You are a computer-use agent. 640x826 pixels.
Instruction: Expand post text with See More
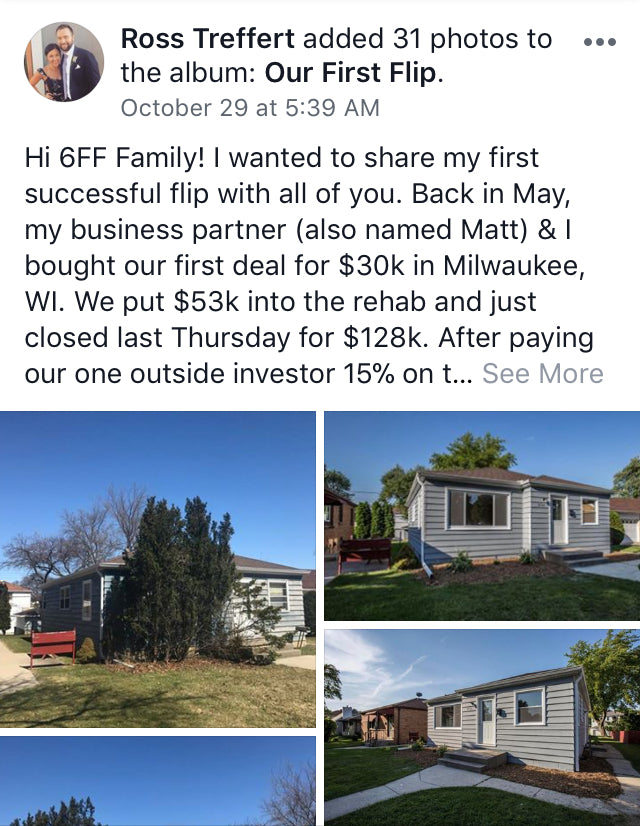tap(543, 373)
